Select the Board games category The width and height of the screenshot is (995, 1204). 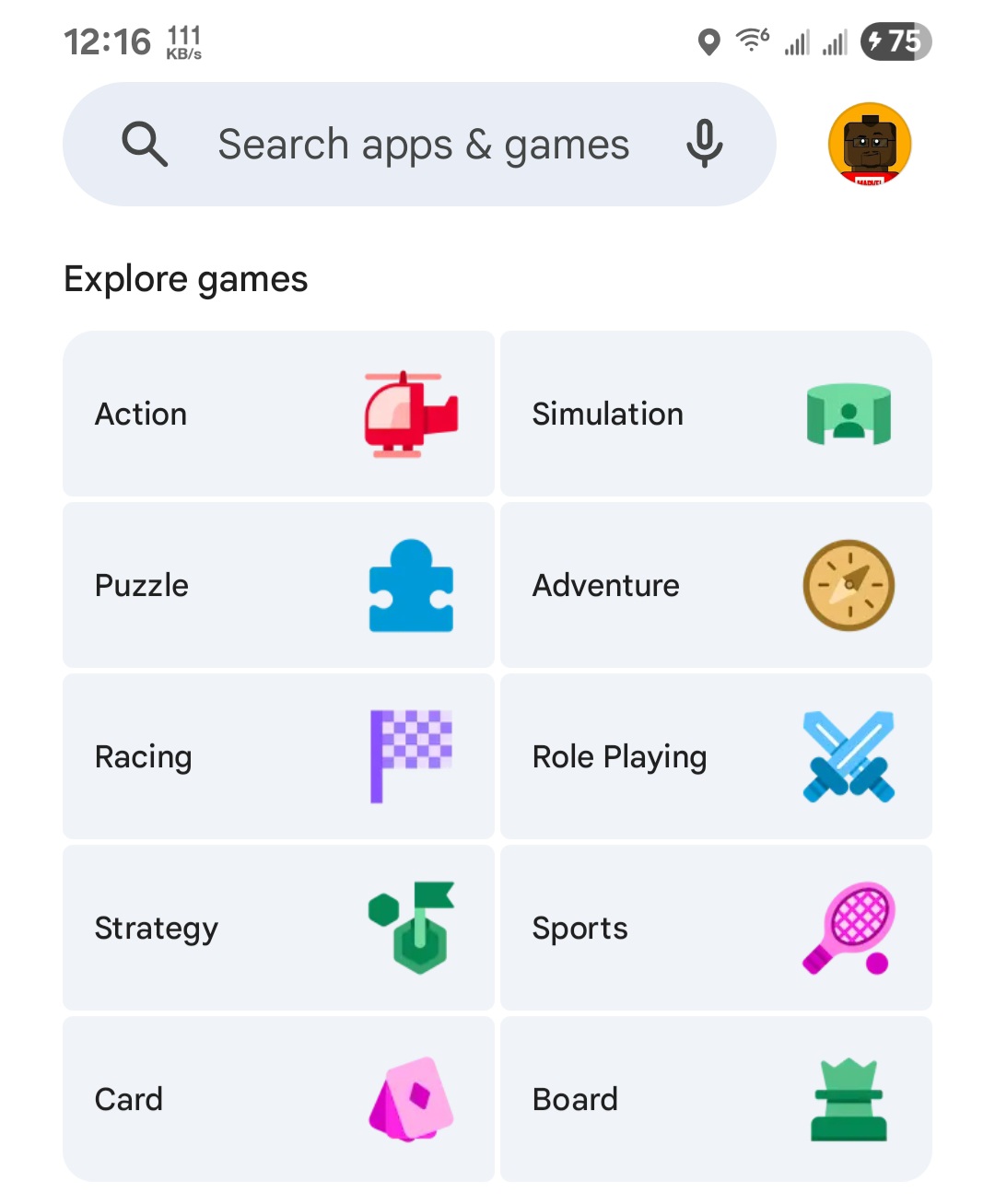pyautogui.click(x=716, y=1099)
